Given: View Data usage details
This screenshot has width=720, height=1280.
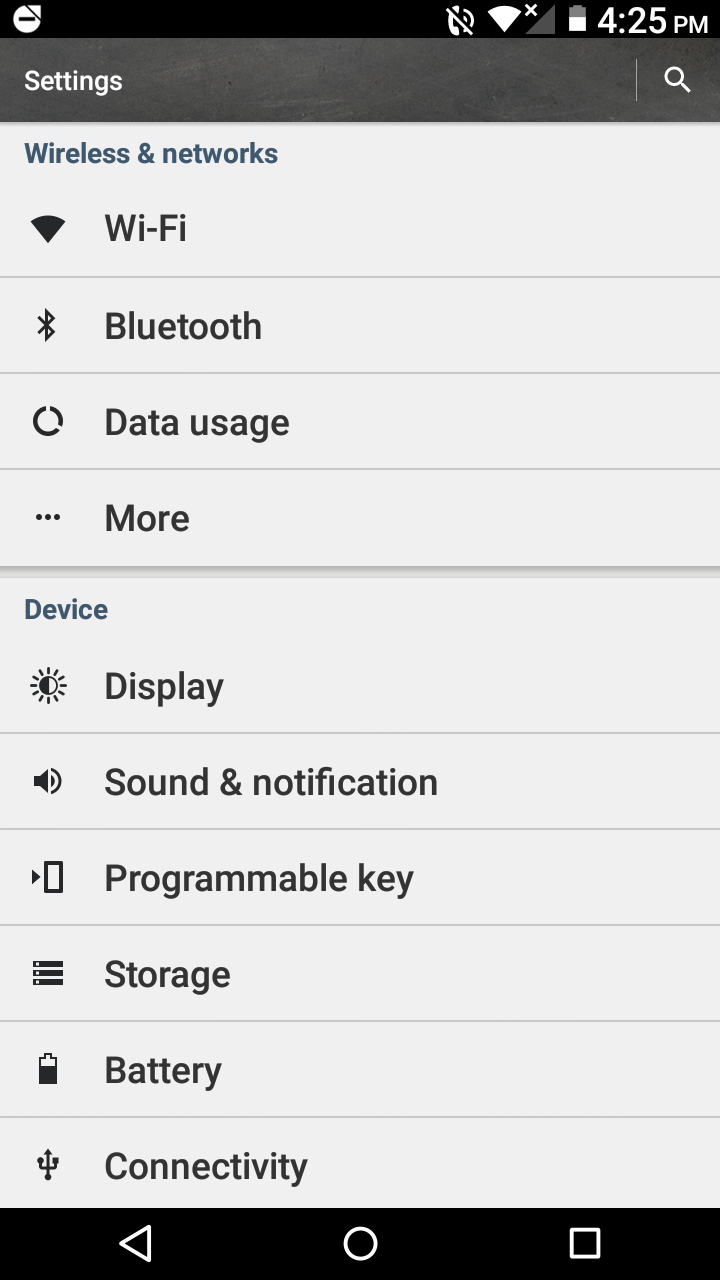Looking at the screenshot, I should pos(360,422).
